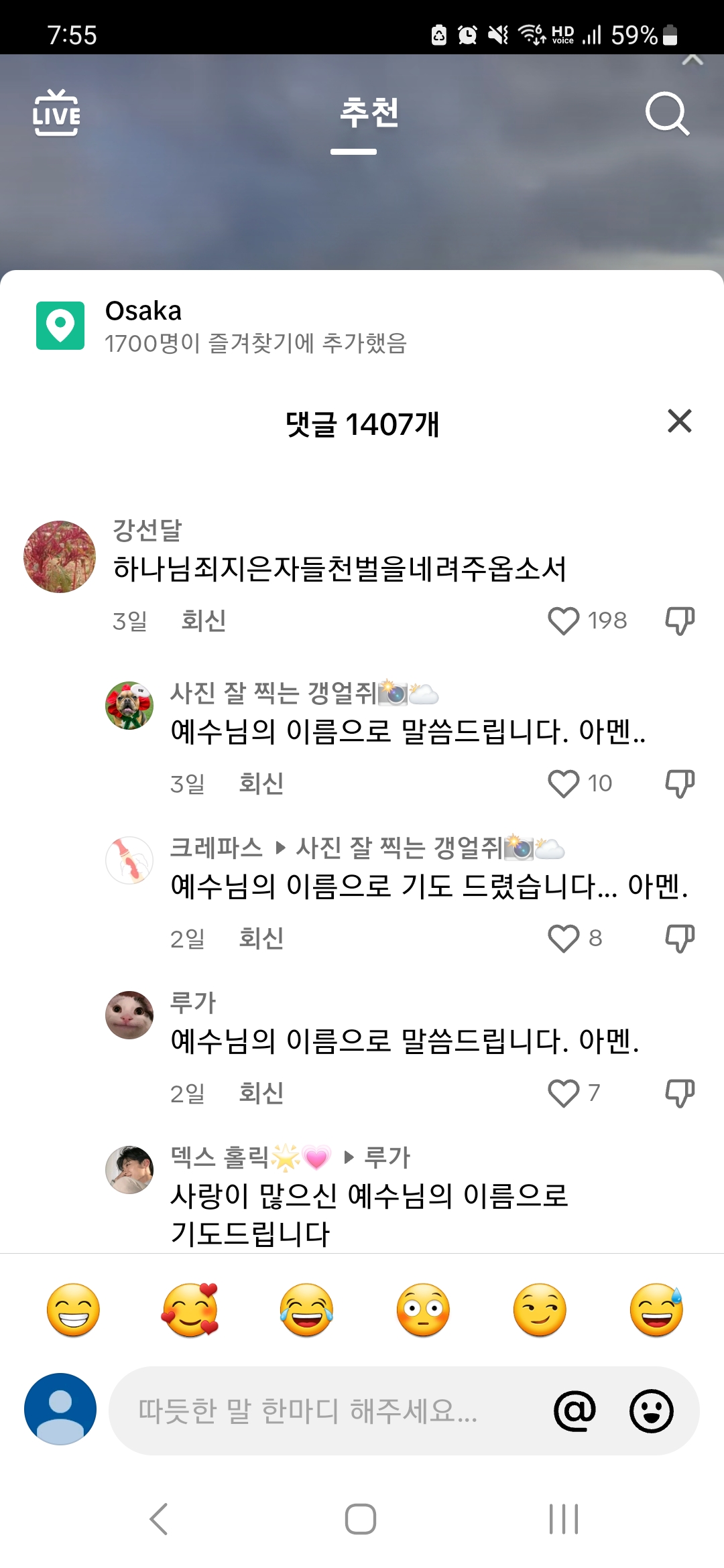Insert the tears of joy emoji

306,1310
